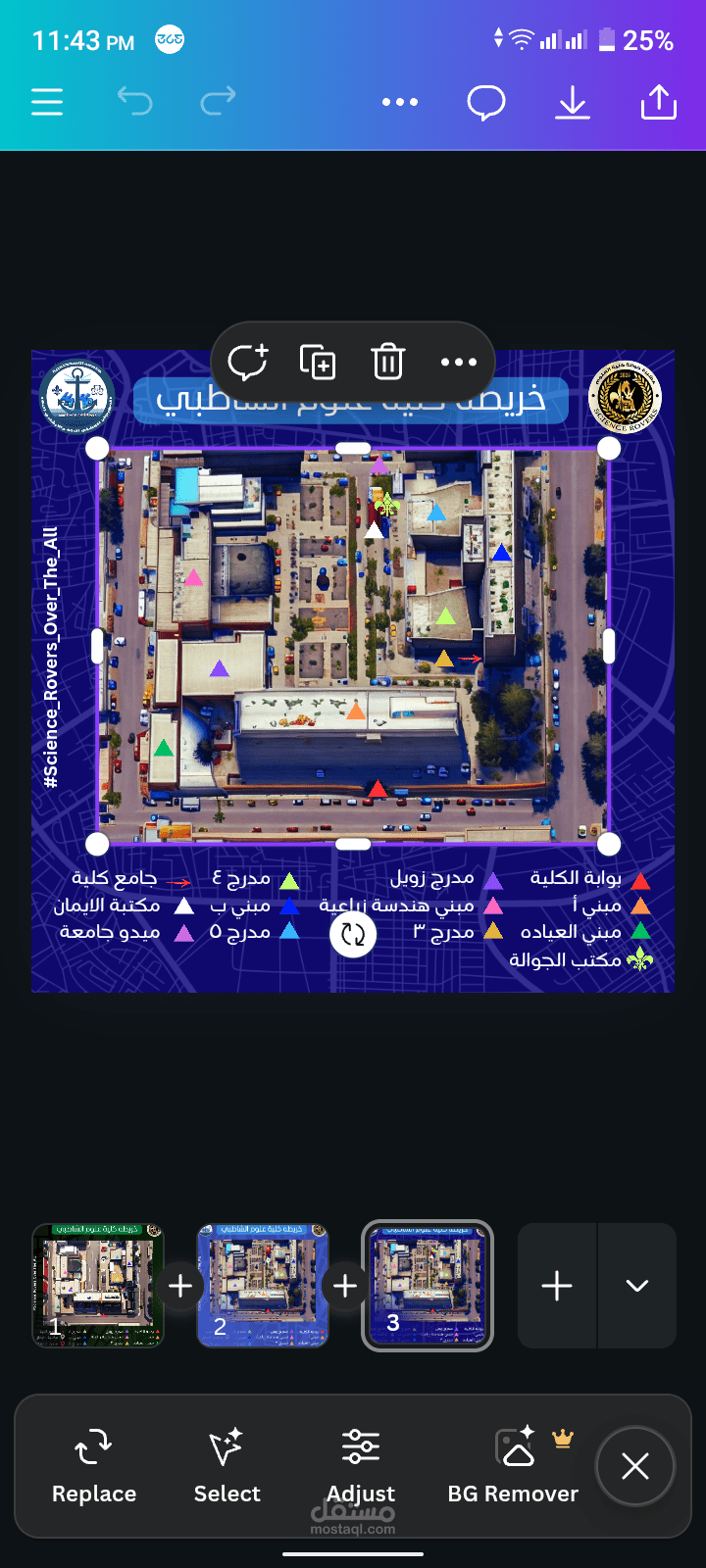Open page 1 thumbnail

98,1286
